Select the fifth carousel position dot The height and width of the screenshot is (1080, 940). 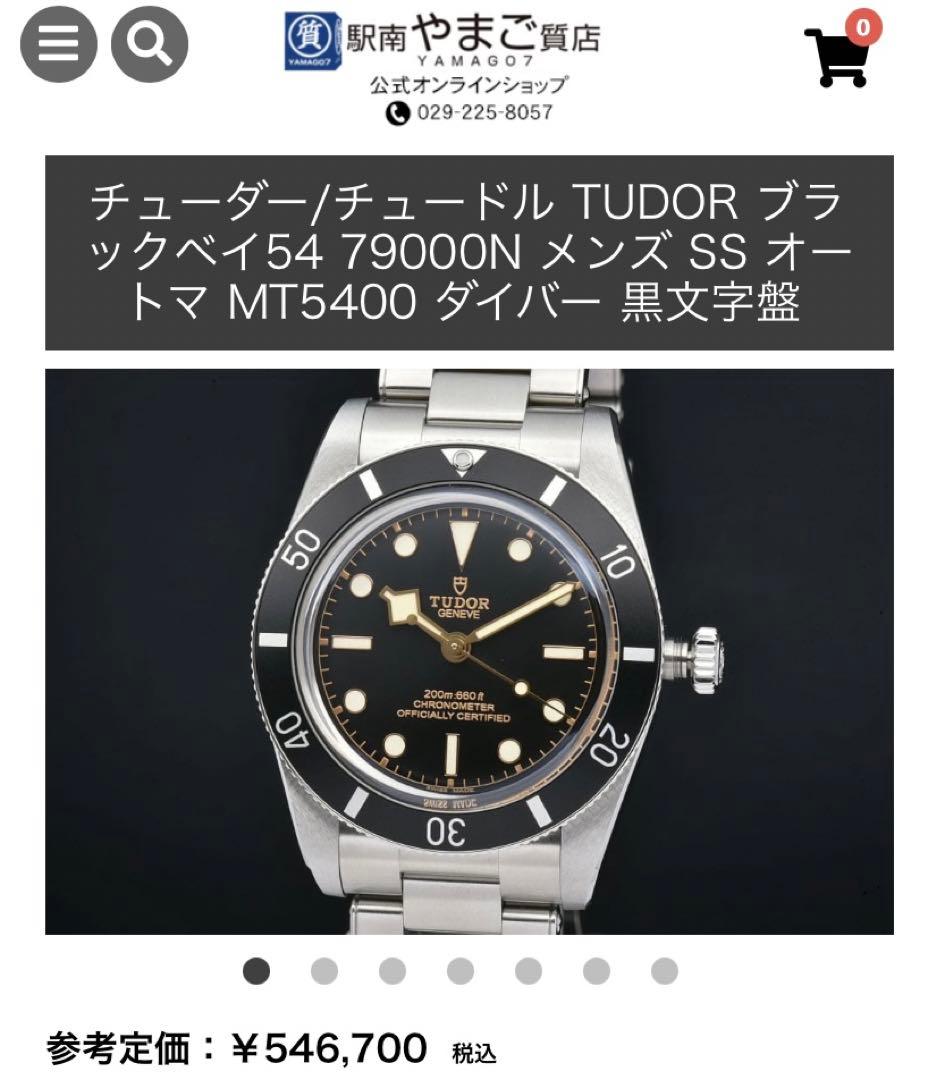527,968
